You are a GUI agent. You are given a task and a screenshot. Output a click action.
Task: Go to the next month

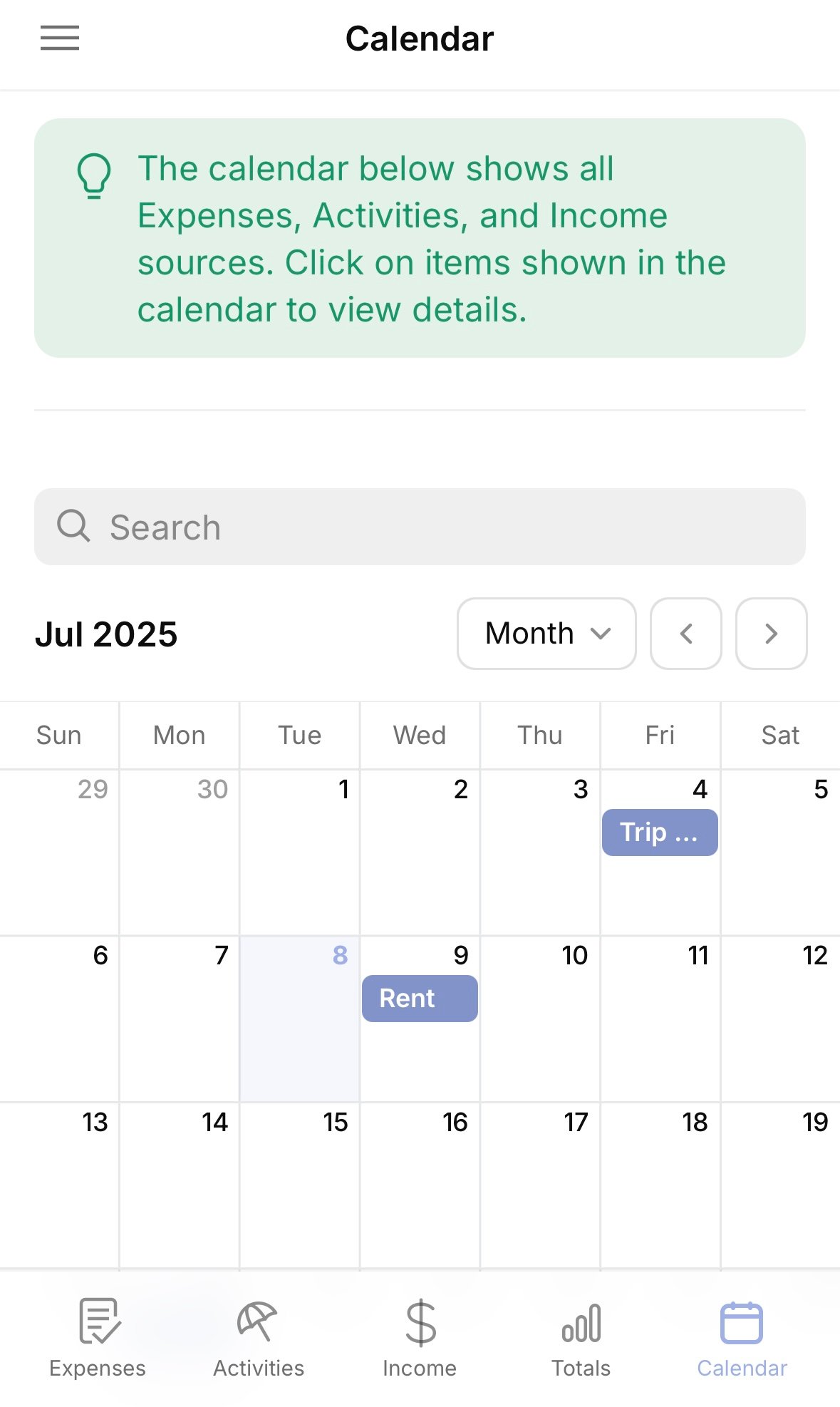click(771, 633)
